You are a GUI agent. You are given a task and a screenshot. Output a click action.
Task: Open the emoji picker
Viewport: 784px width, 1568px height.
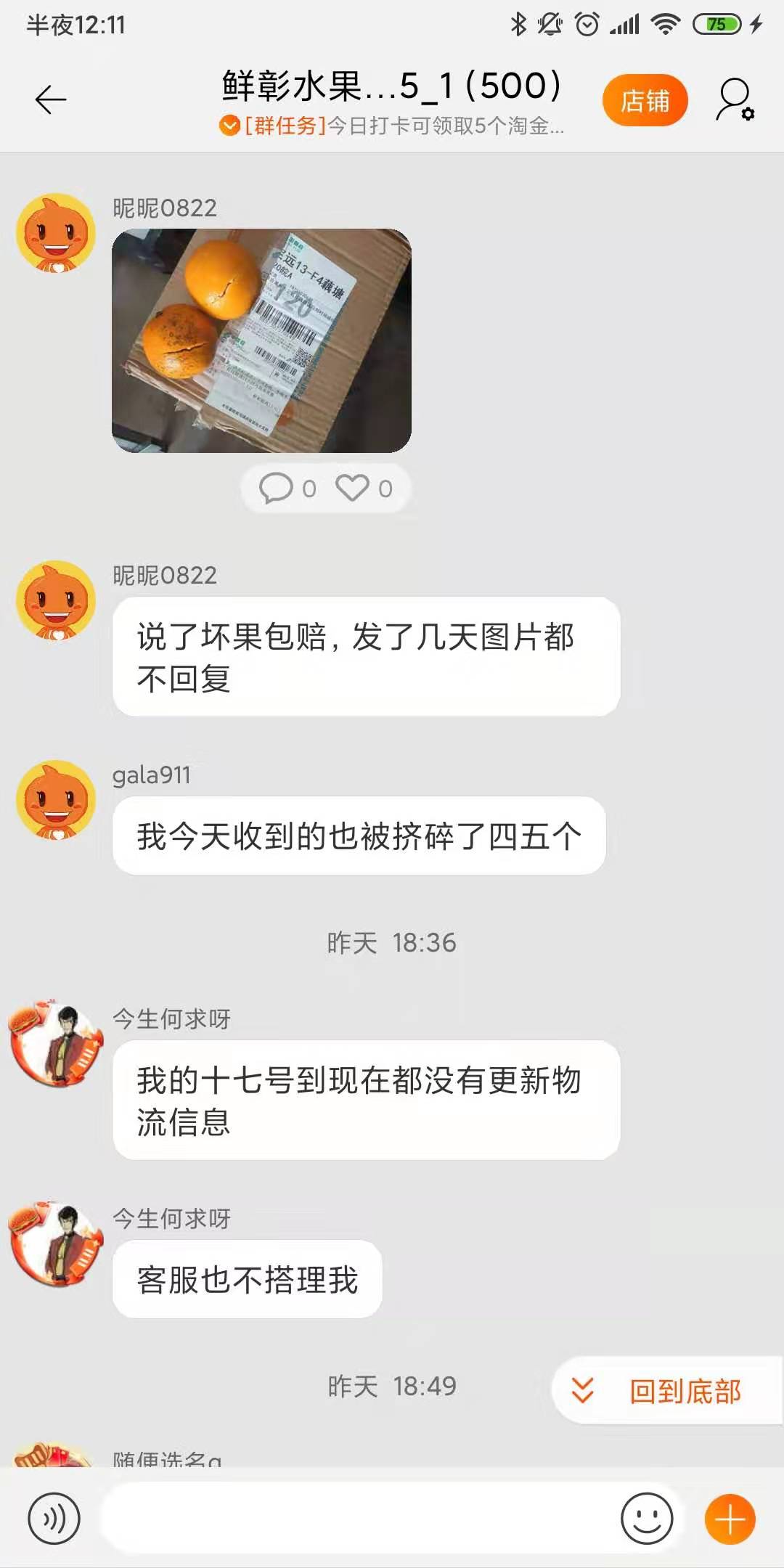coord(646,1518)
